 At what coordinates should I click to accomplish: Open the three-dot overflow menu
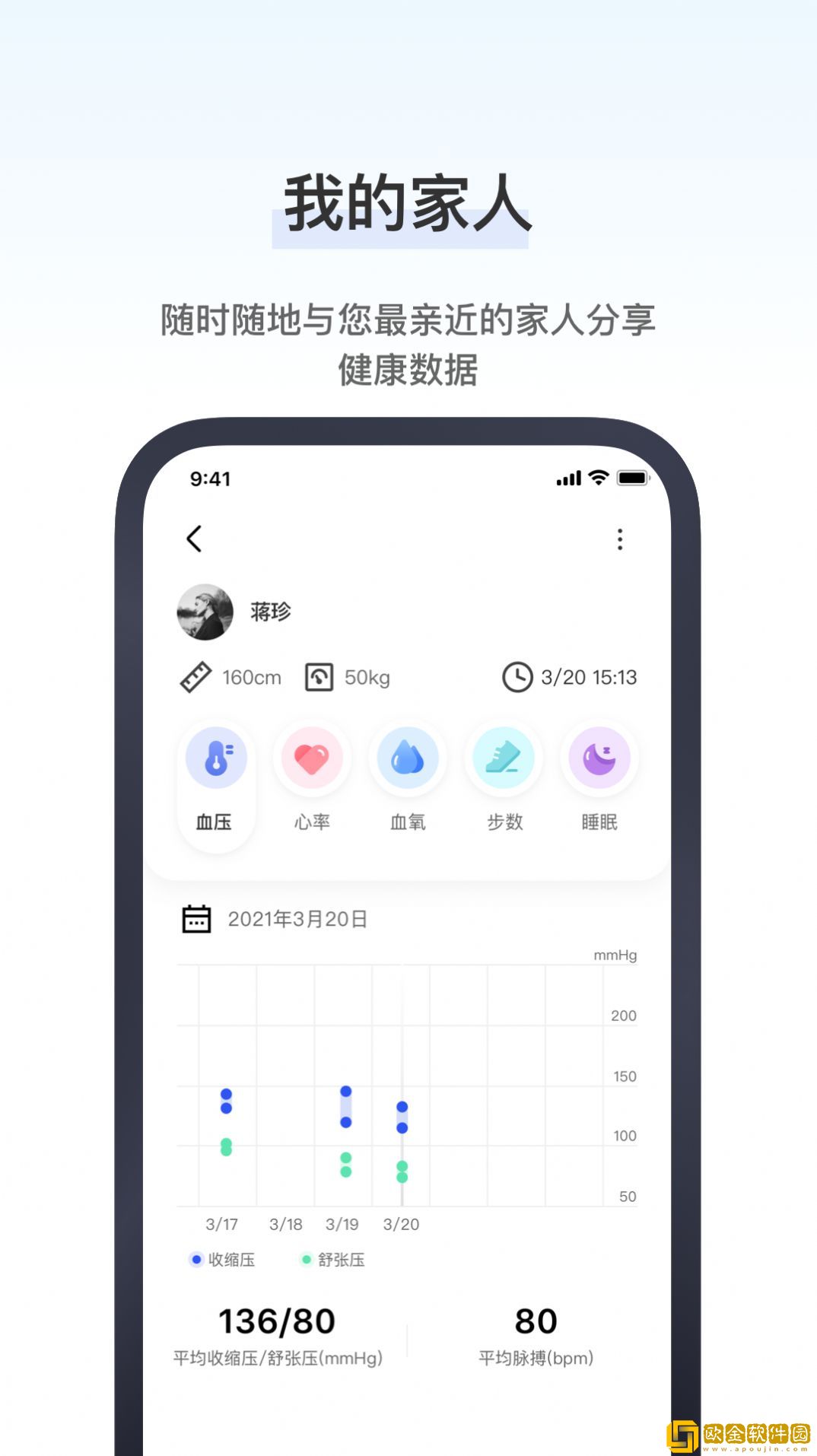coord(620,540)
